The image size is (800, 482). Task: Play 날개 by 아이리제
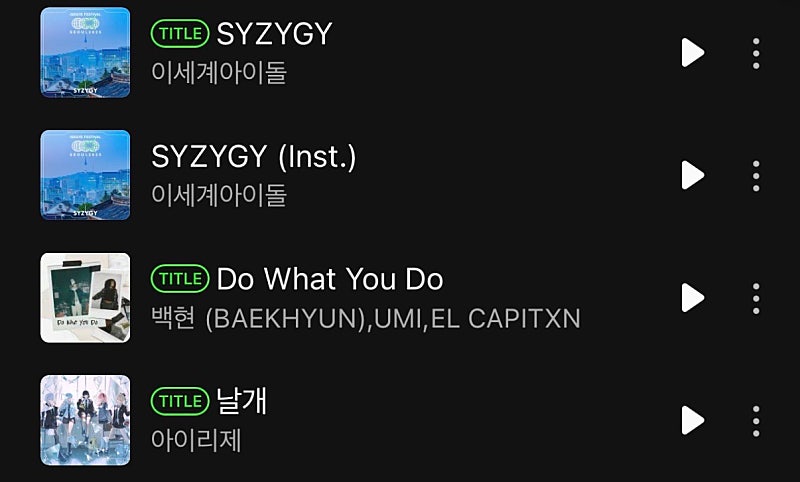(692, 420)
